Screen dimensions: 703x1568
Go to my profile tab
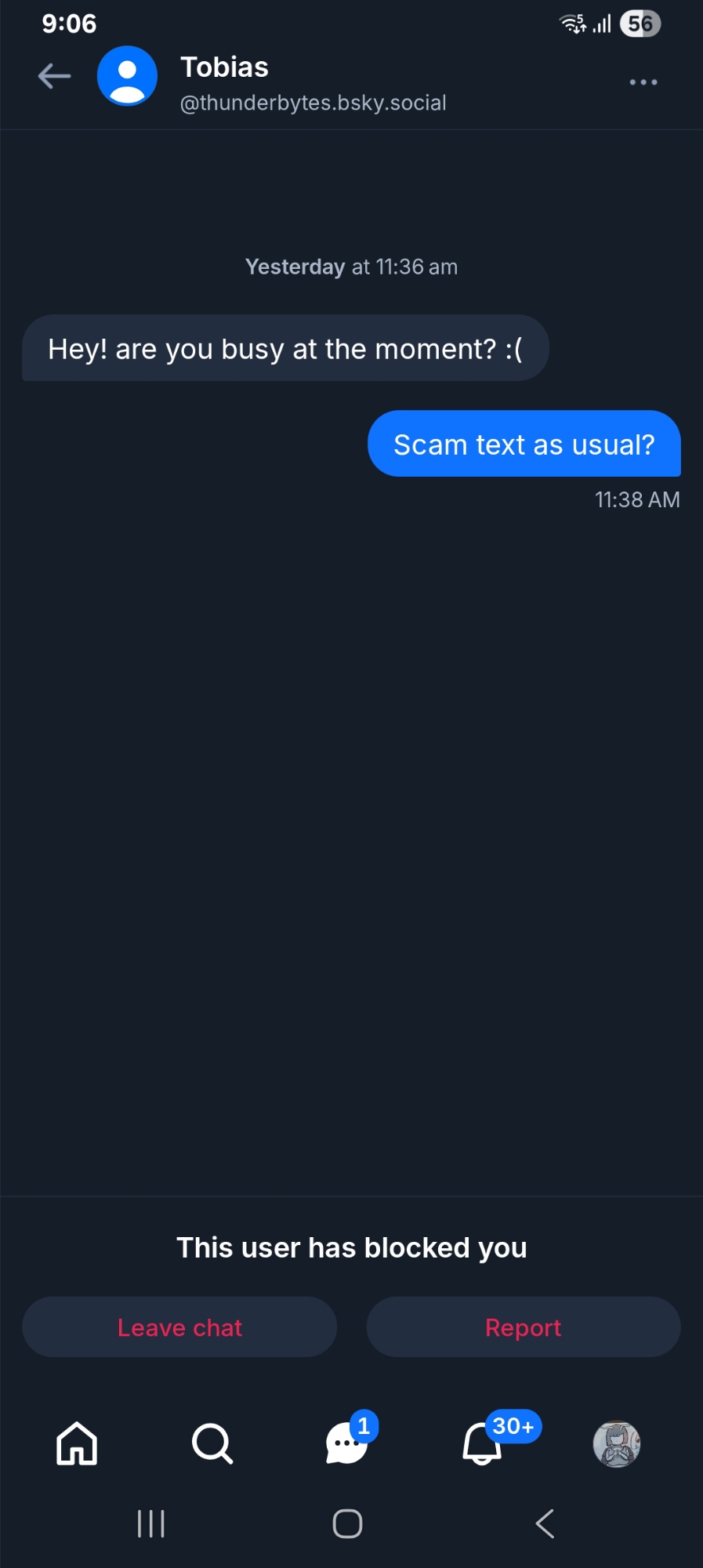617,1443
